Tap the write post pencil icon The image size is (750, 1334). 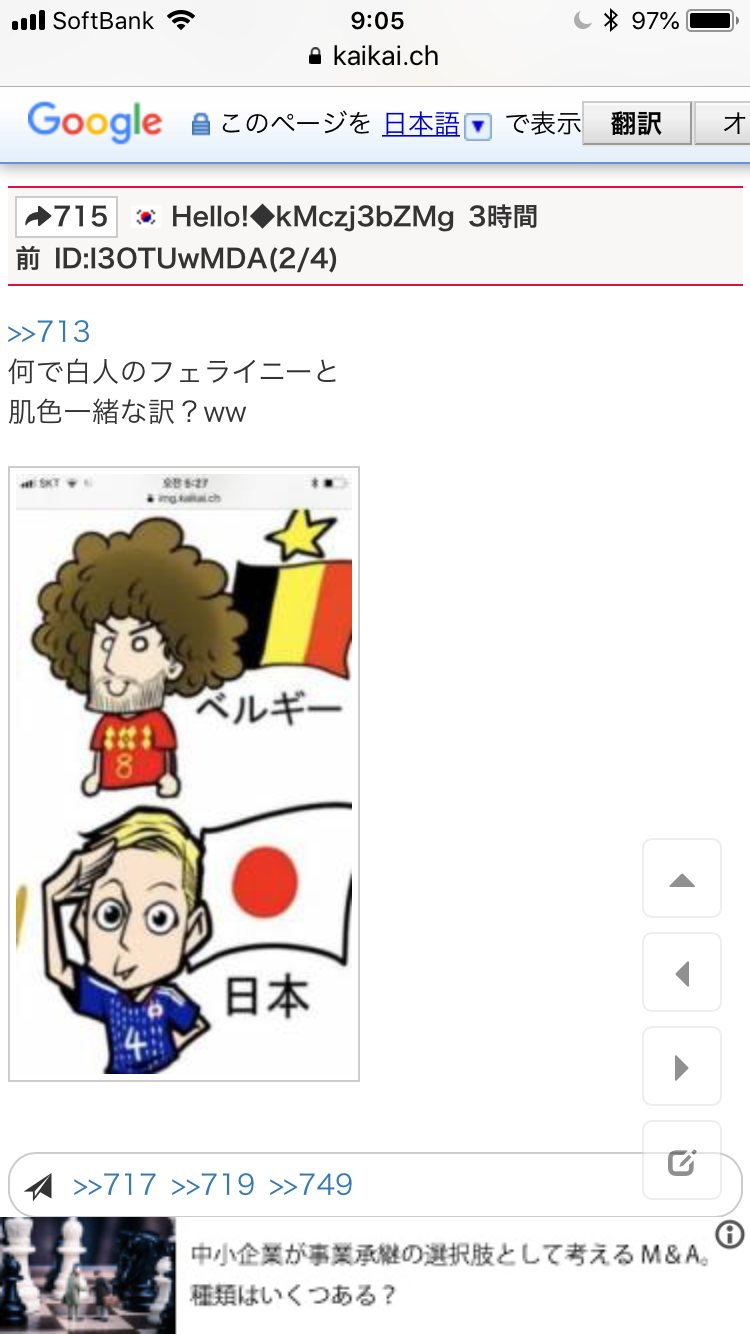[x=681, y=1161]
